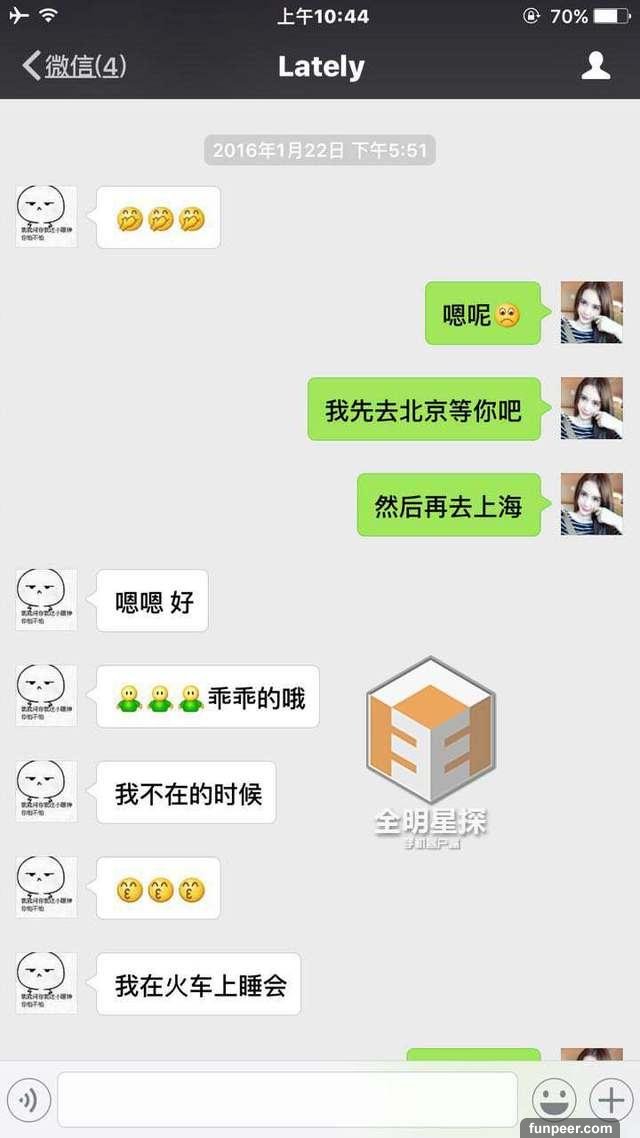
Task: Open the plus attachments menu
Action: [x=609, y=1100]
